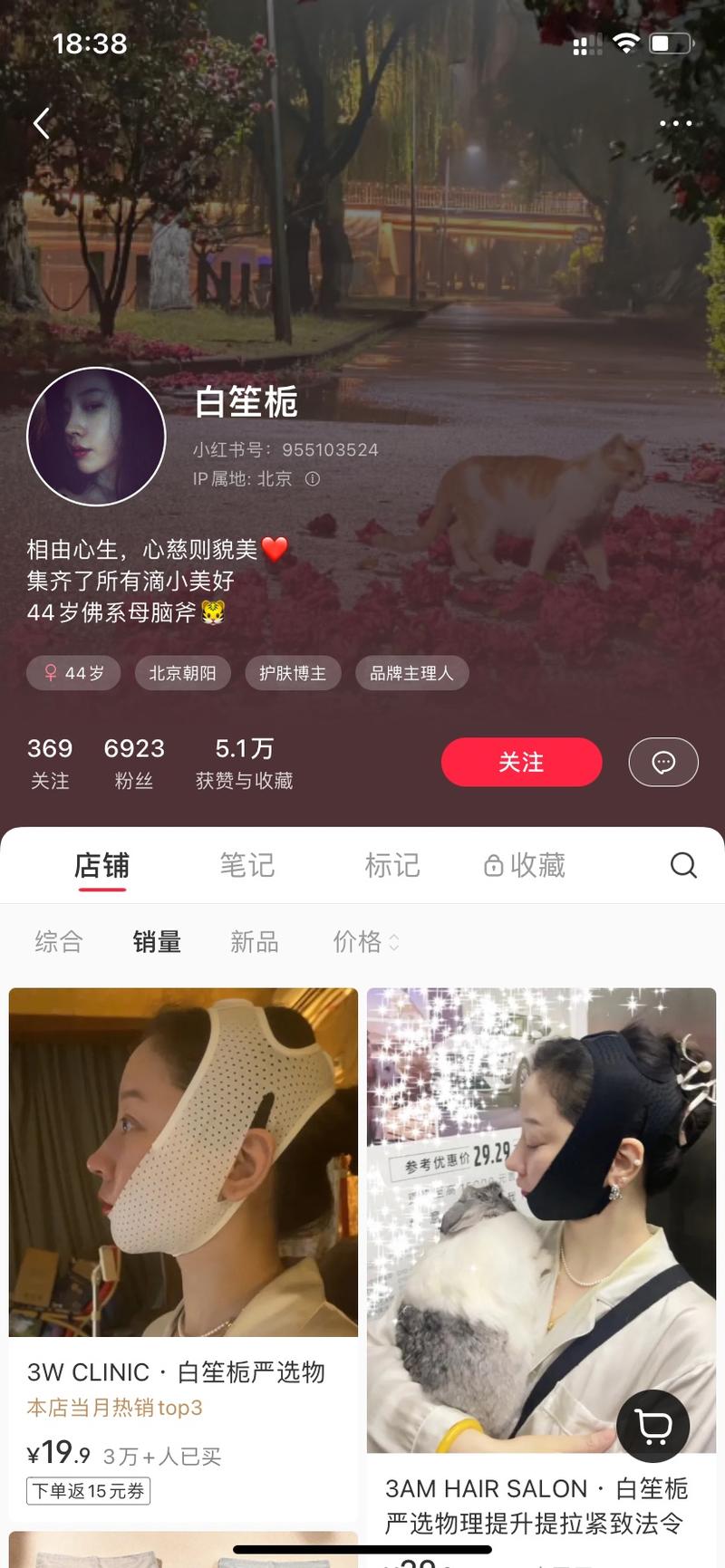Send a private message via chat icon
The width and height of the screenshot is (725, 1568).
coord(663,762)
